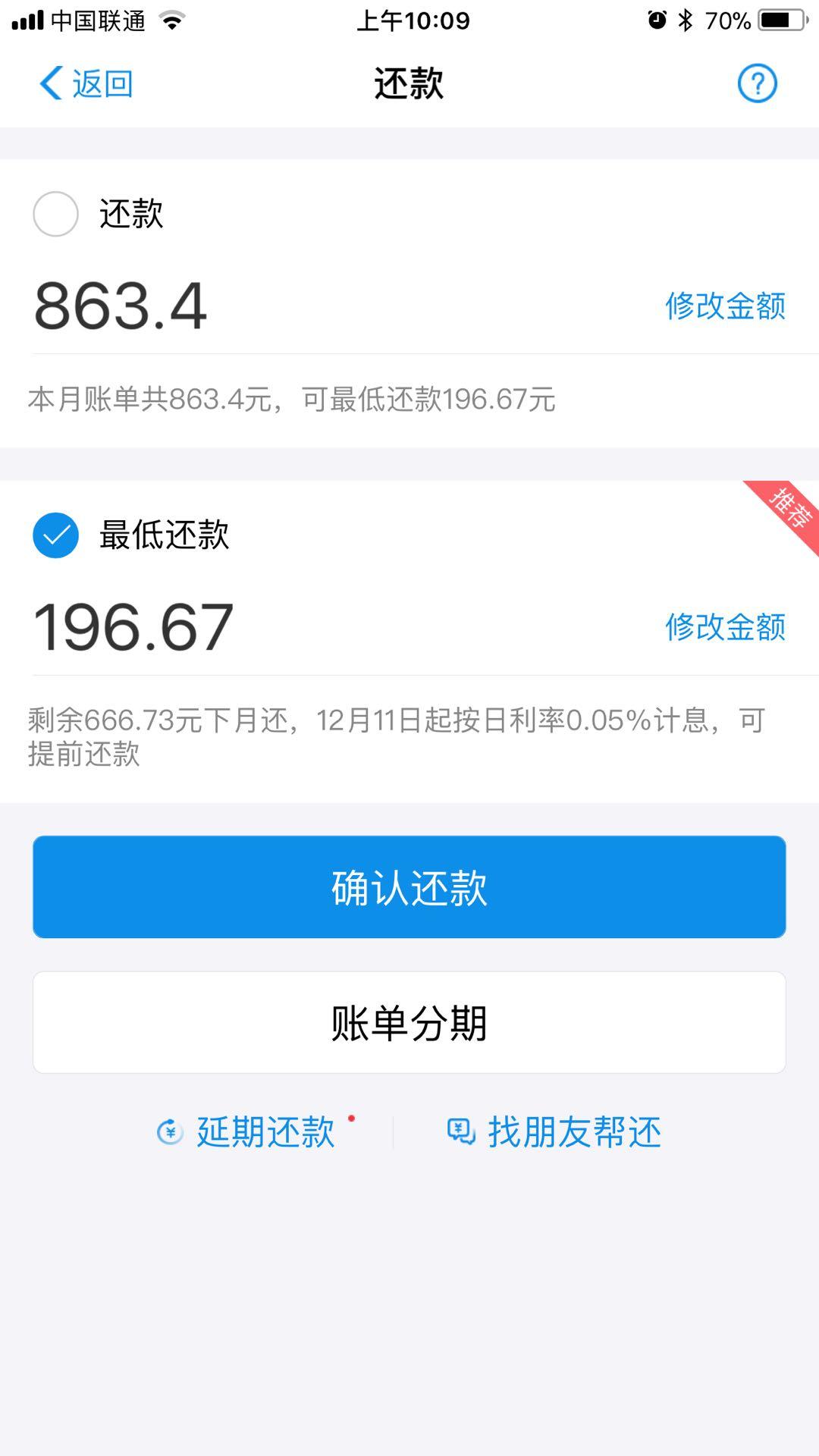Confirm repayment with 确认还款 button

click(x=409, y=887)
